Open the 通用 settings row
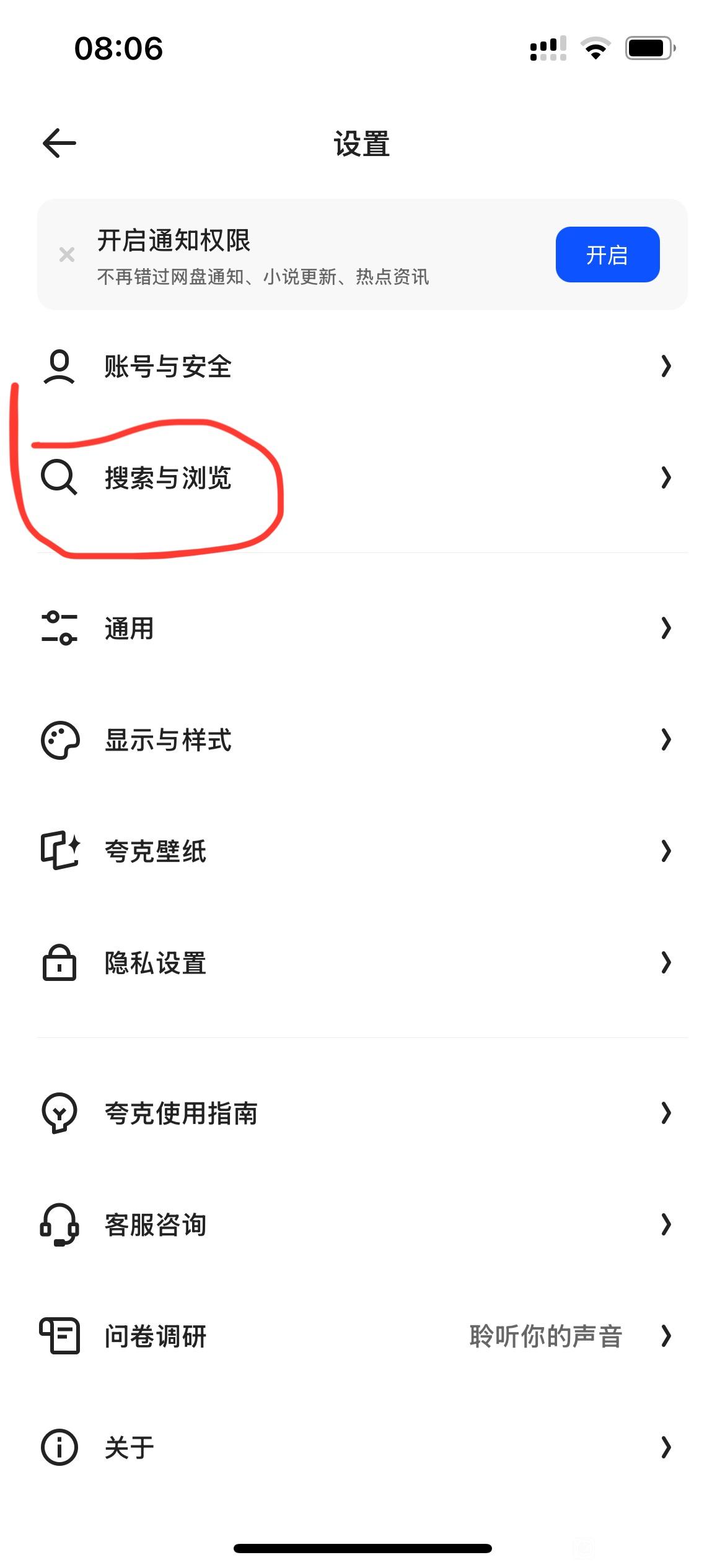 click(x=362, y=629)
